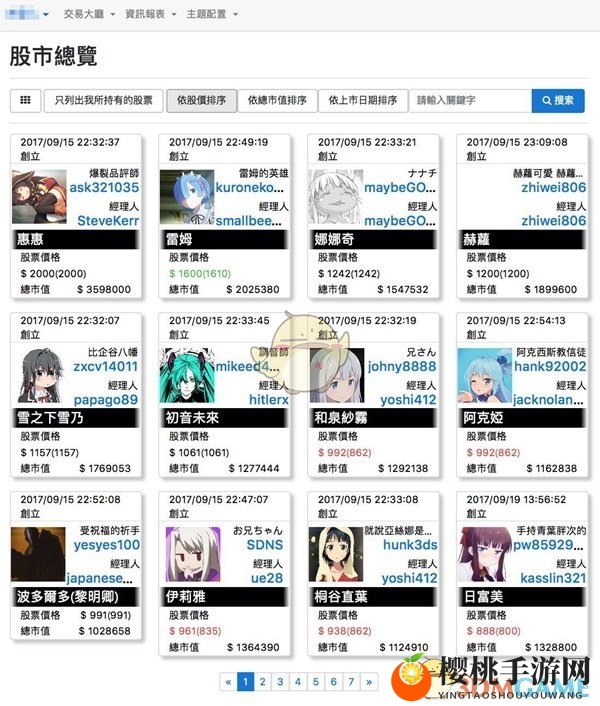The image size is (600, 706).
Task: Open founder link johny8888
Action: [400, 366]
